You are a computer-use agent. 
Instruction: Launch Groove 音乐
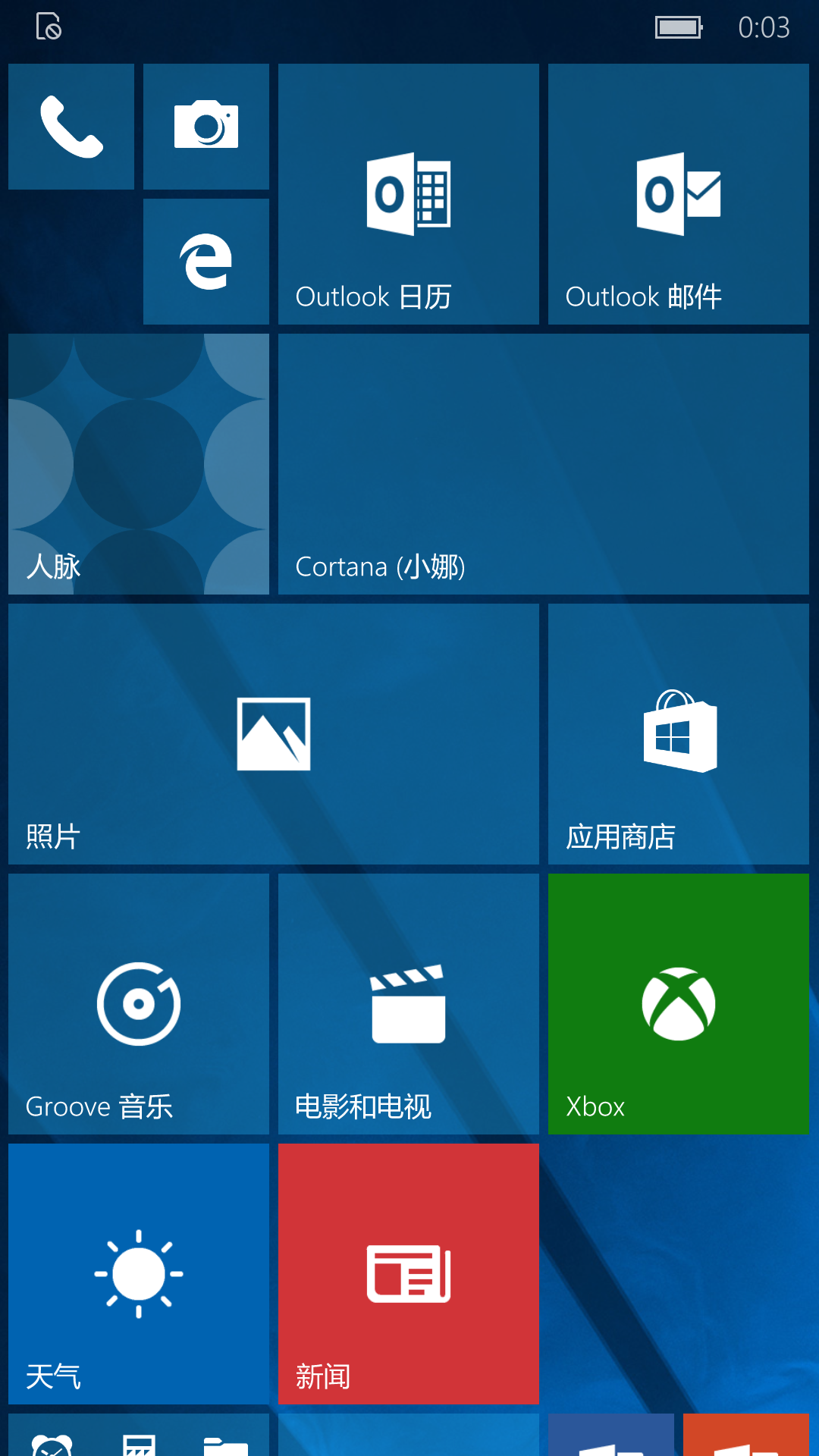coord(139,1004)
